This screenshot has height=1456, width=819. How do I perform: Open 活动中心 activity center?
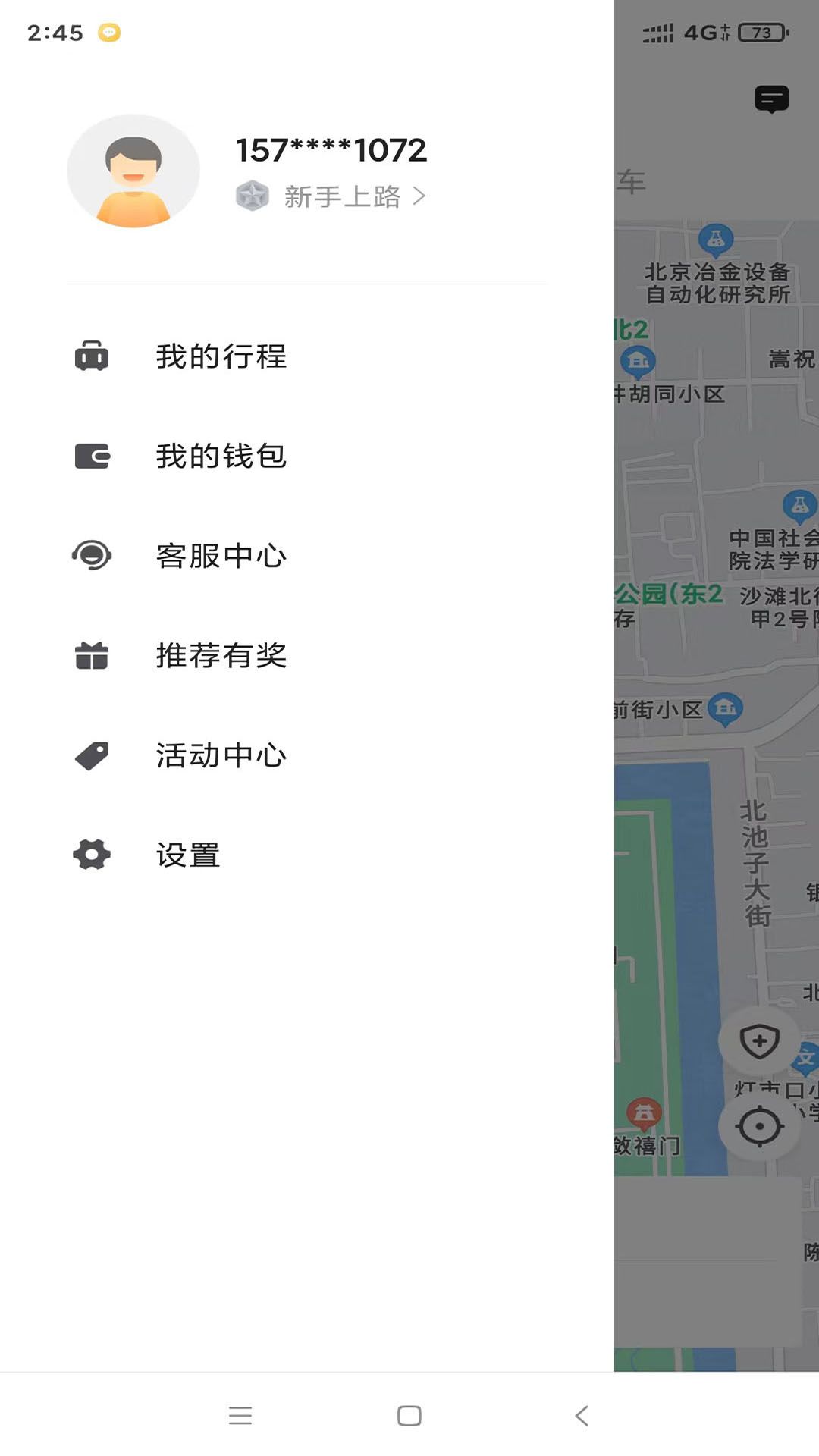[220, 755]
